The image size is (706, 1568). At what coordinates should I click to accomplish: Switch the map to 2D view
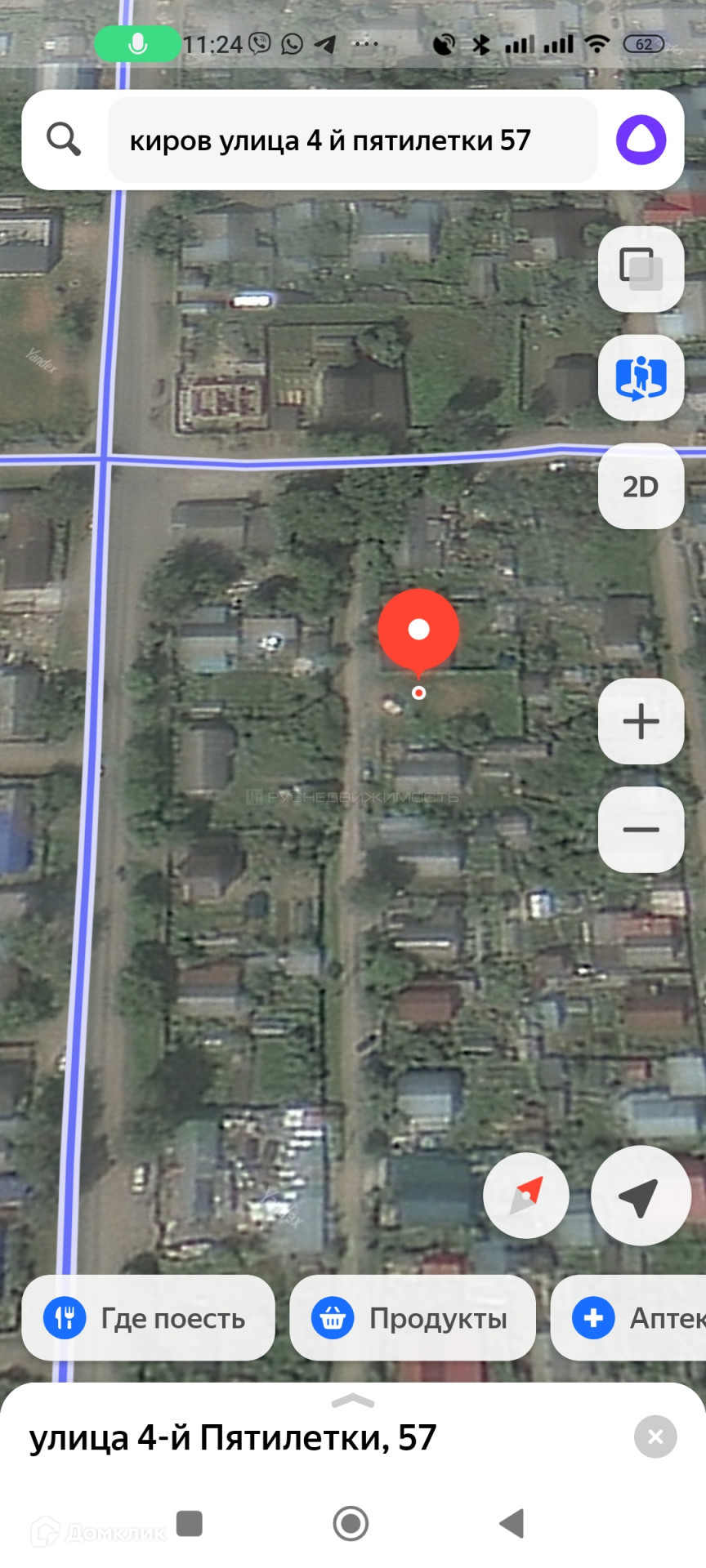point(641,487)
